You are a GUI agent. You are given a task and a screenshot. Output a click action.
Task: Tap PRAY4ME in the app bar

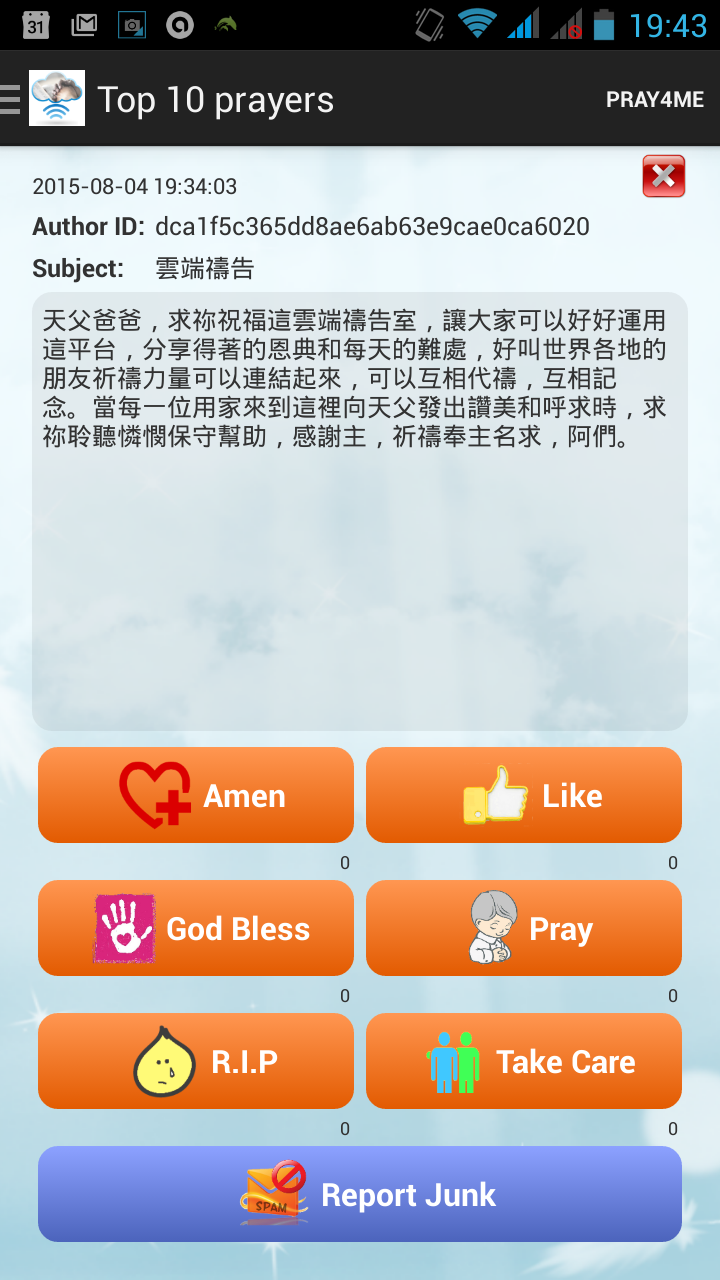point(654,100)
